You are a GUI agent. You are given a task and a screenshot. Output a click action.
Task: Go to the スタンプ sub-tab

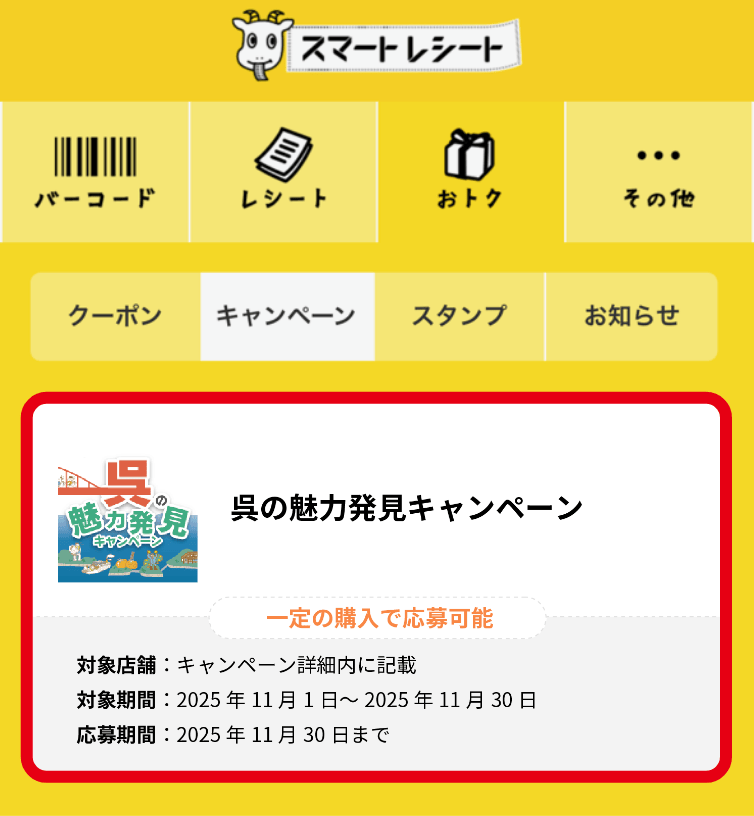click(459, 316)
